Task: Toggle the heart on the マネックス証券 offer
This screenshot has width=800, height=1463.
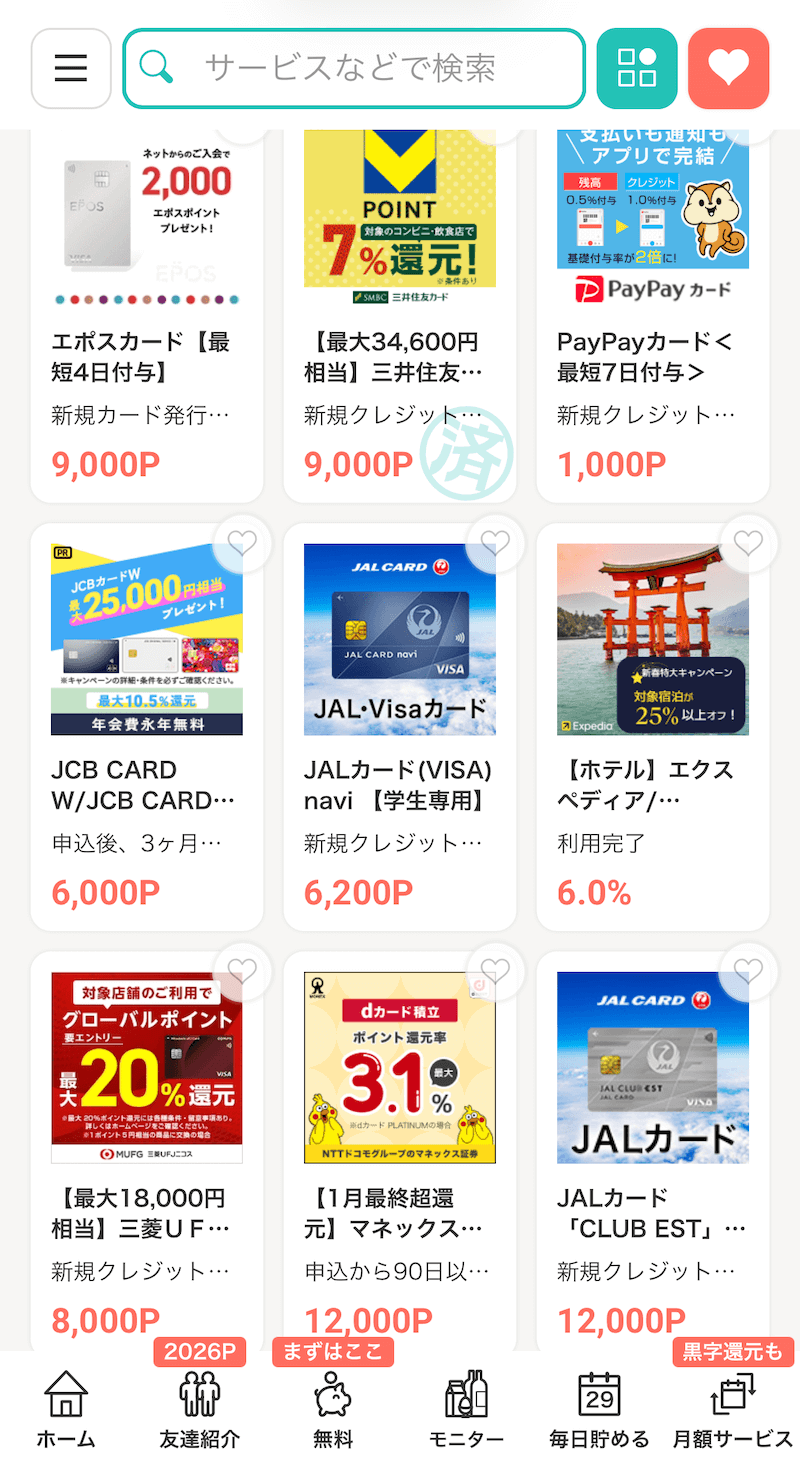Action: pos(495,969)
